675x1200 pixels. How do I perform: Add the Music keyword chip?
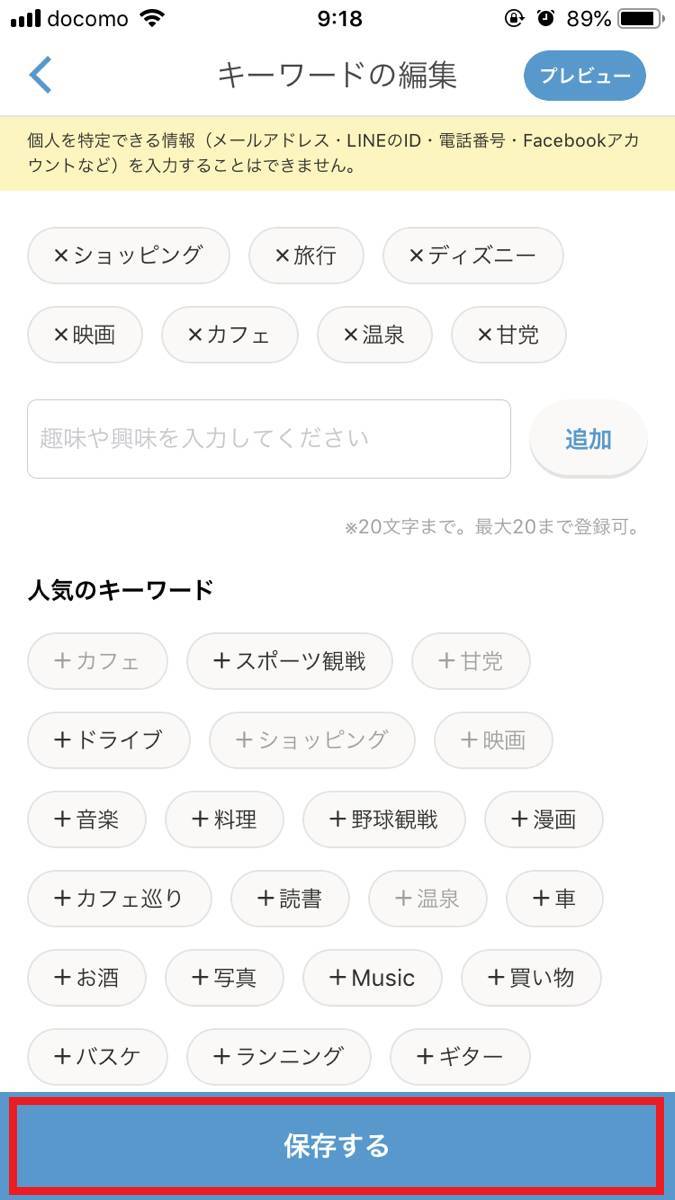click(372, 978)
